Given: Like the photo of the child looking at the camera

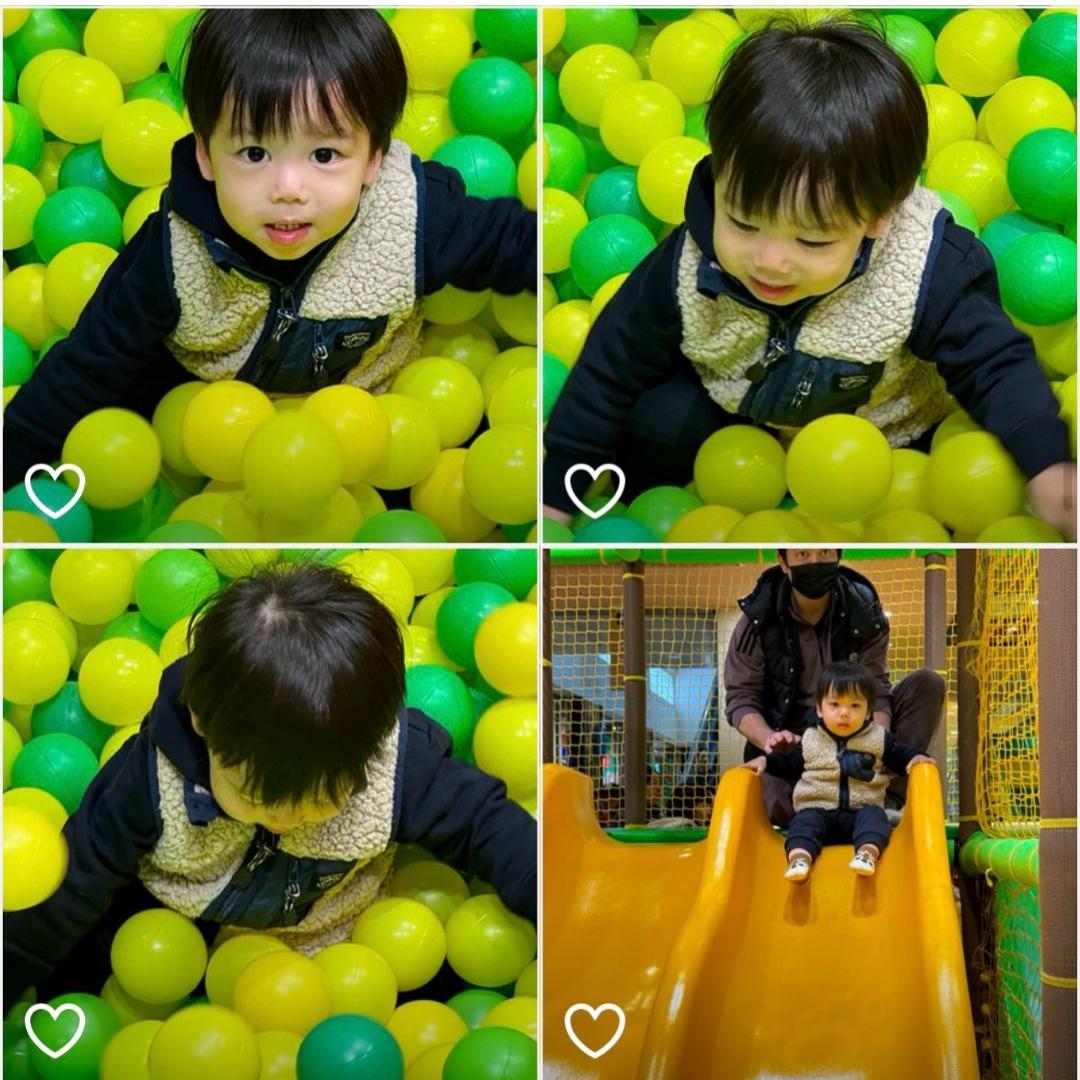Looking at the screenshot, I should [x=55, y=490].
